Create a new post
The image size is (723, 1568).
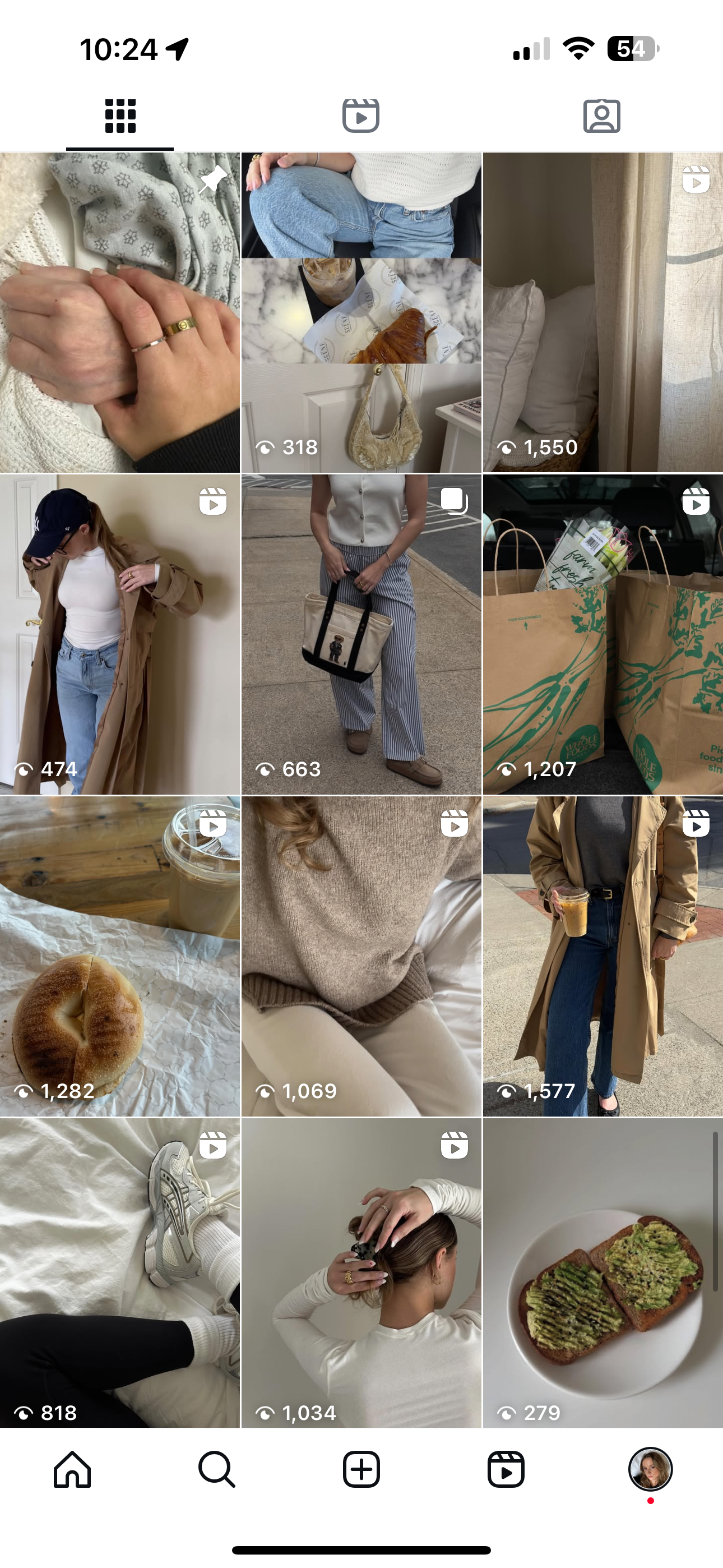361,1469
